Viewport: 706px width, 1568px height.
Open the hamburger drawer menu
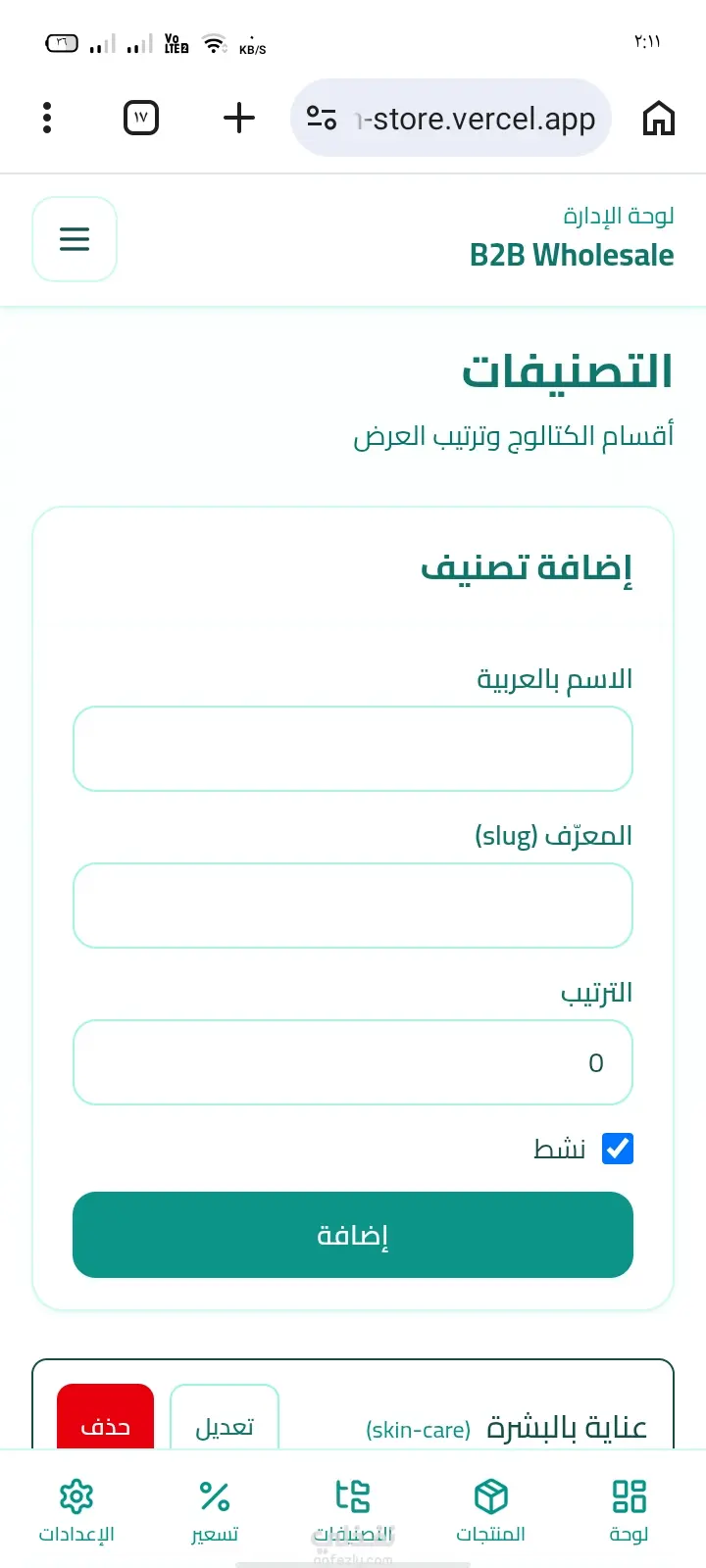pos(75,239)
